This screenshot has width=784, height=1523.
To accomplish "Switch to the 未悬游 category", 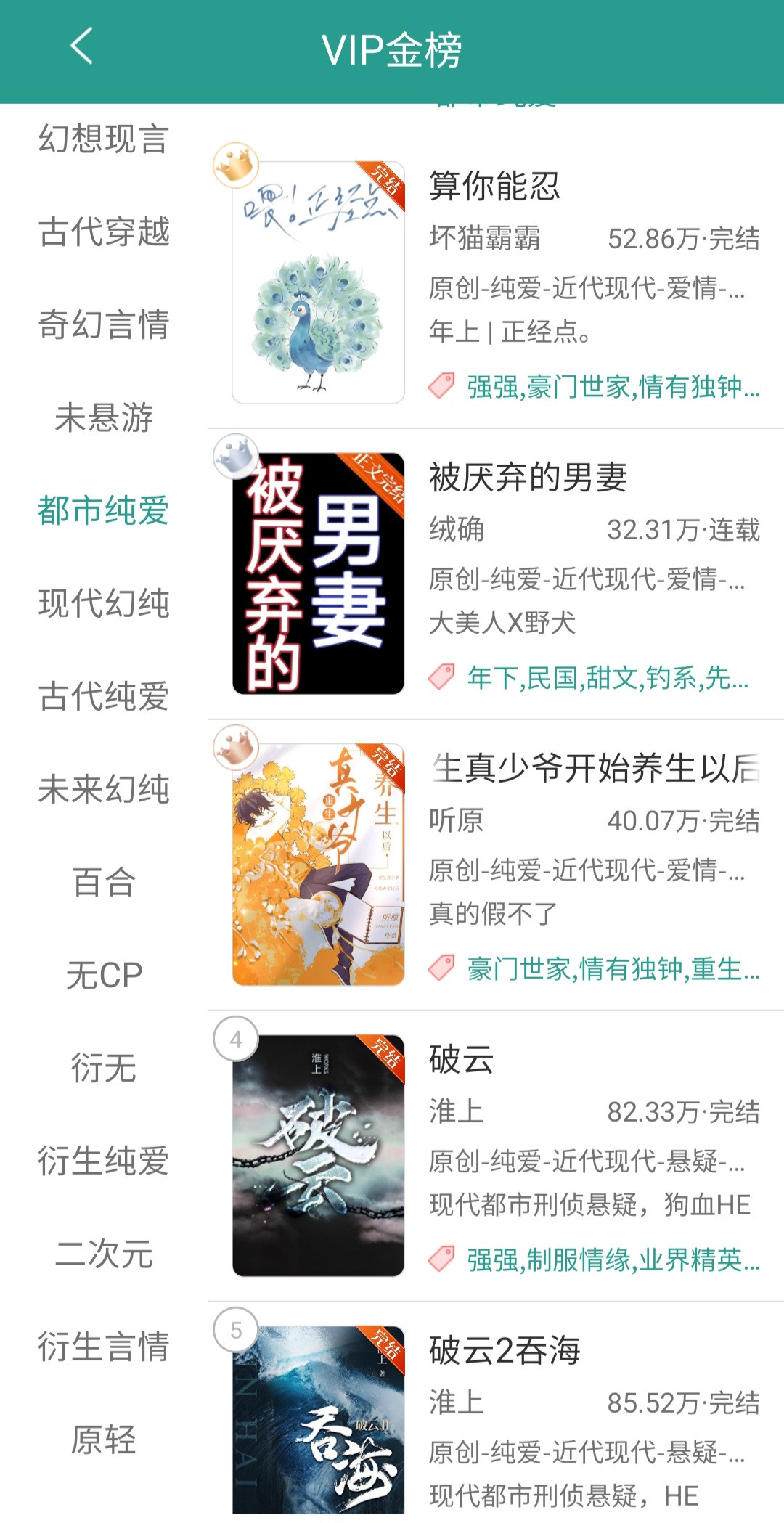I will tap(104, 417).
